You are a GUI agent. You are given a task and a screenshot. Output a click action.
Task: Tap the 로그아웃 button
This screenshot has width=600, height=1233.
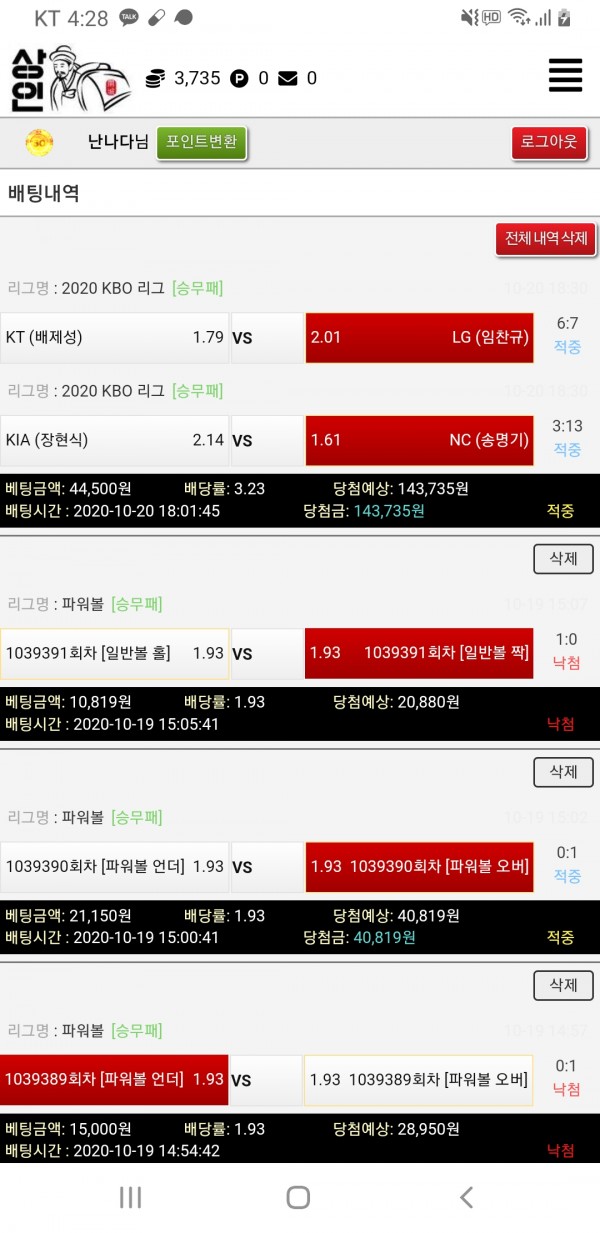[549, 142]
